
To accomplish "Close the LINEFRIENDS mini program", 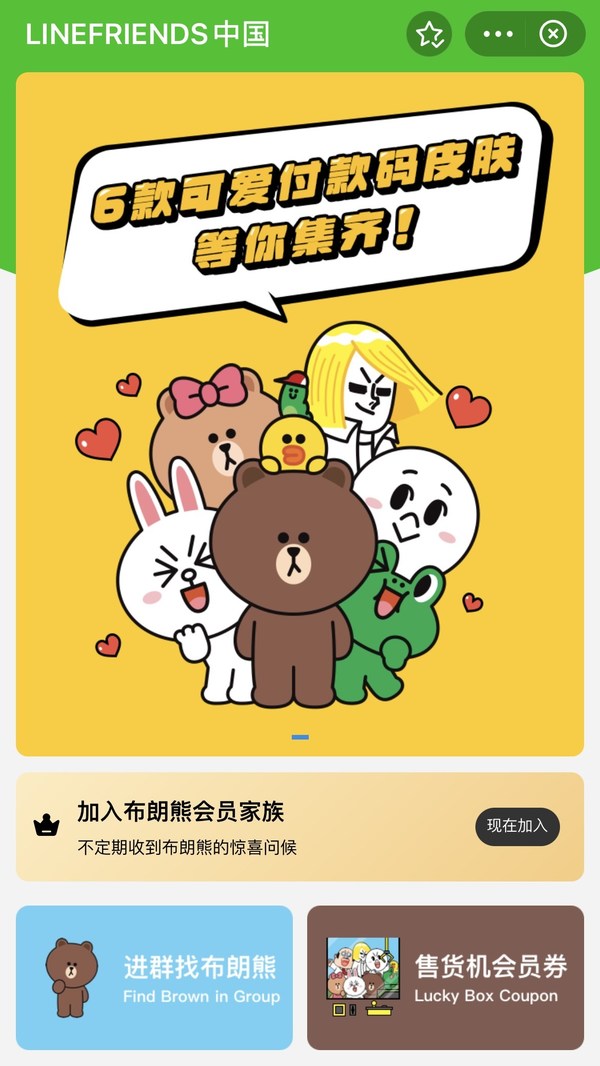I will click(x=552, y=35).
